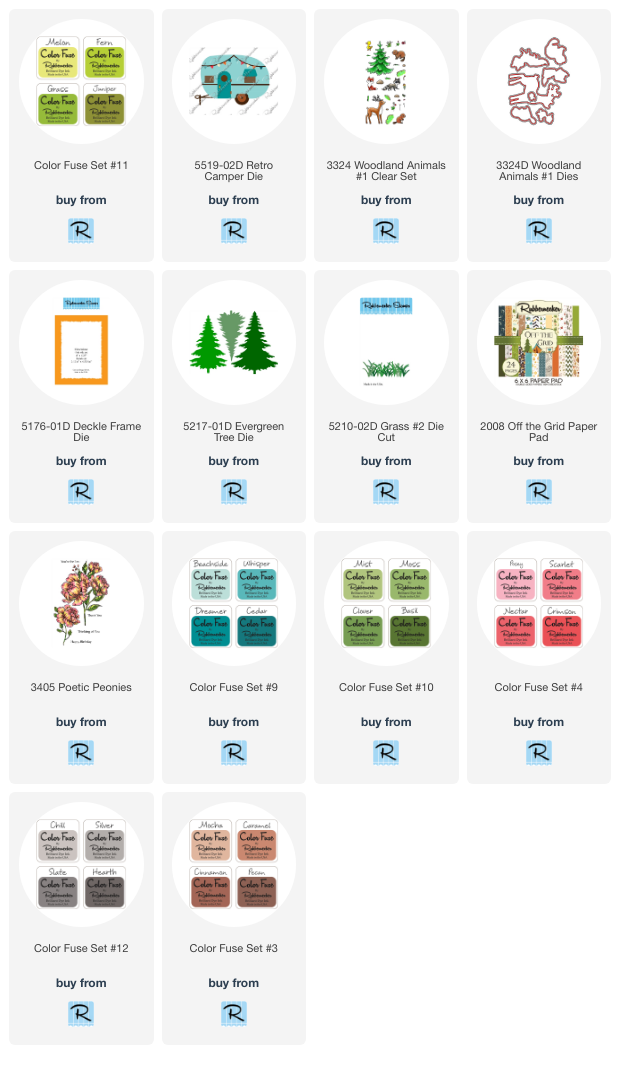Open the Color Fuse Set #11 product image
620x1066 pixels.
pyautogui.click(x=81, y=82)
